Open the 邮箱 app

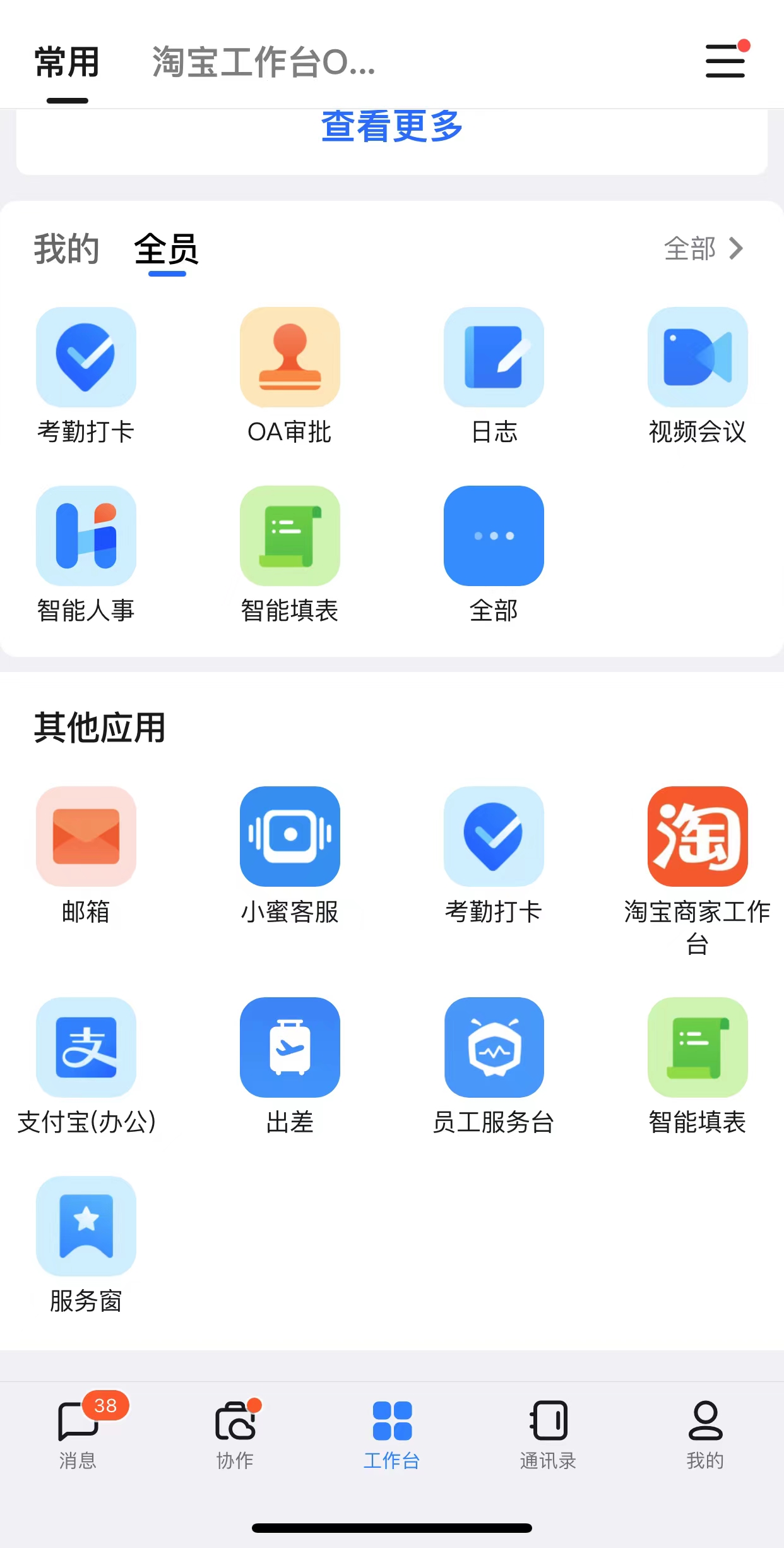click(x=86, y=836)
